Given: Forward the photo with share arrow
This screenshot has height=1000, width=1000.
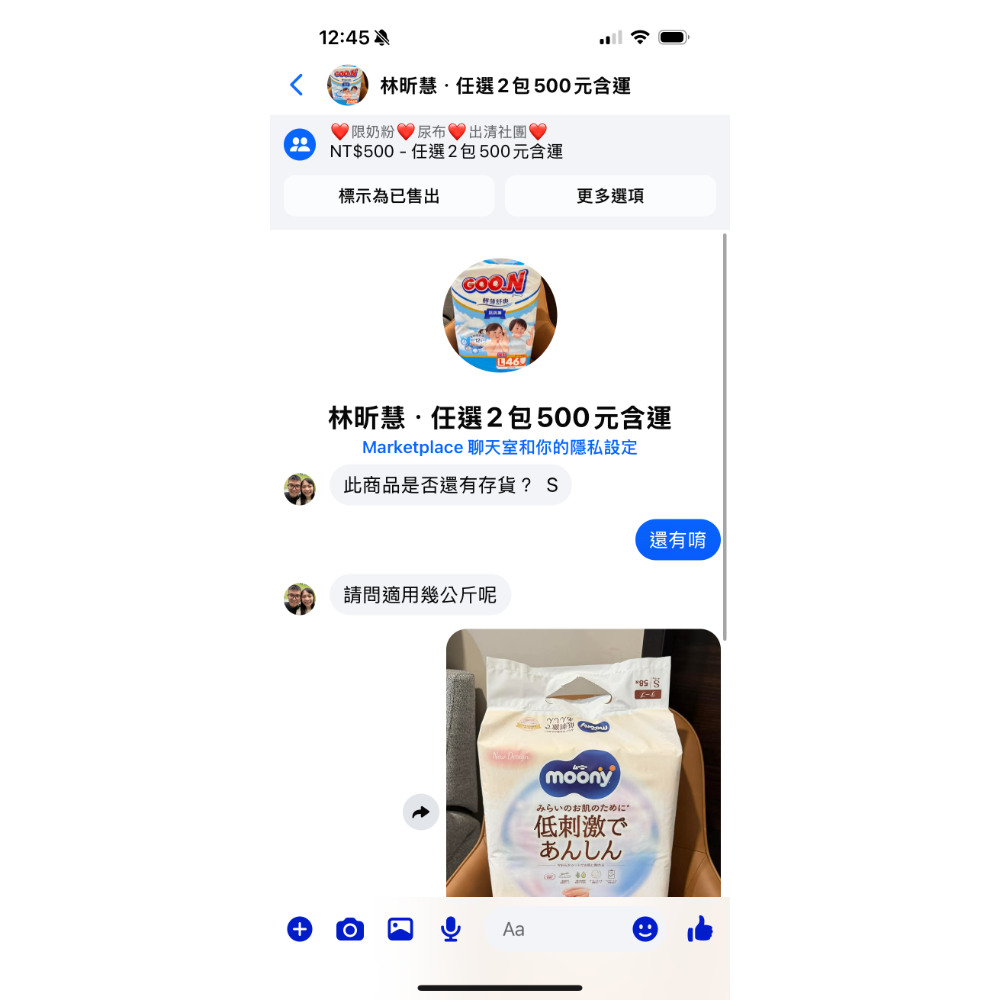Looking at the screenshot, I should click(x=421, y=812).
